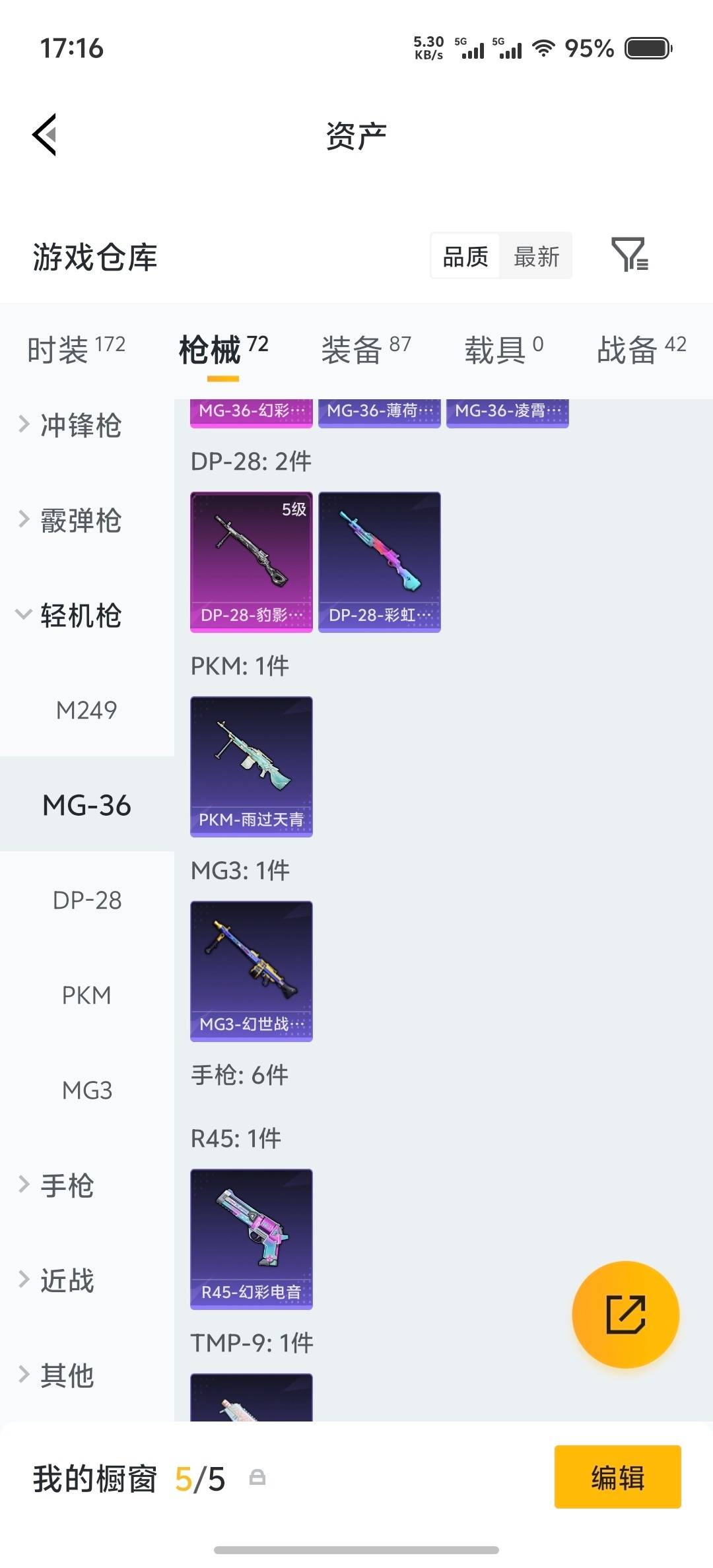
Task: Select the PKM-雨过天青 skin
Action: click(x=251, y=766)
